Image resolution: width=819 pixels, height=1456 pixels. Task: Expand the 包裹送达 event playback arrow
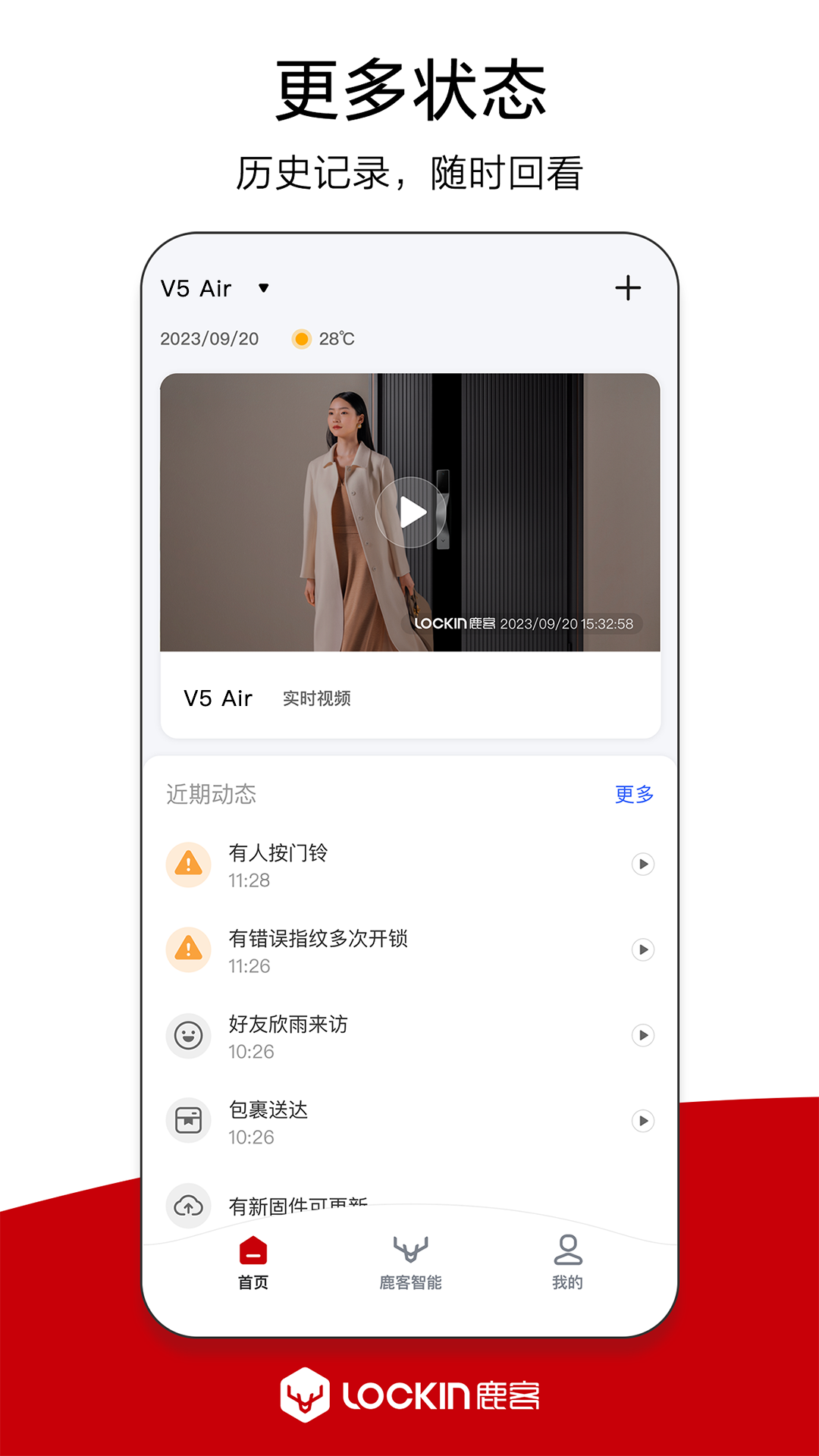click(x=642, y=1121)
